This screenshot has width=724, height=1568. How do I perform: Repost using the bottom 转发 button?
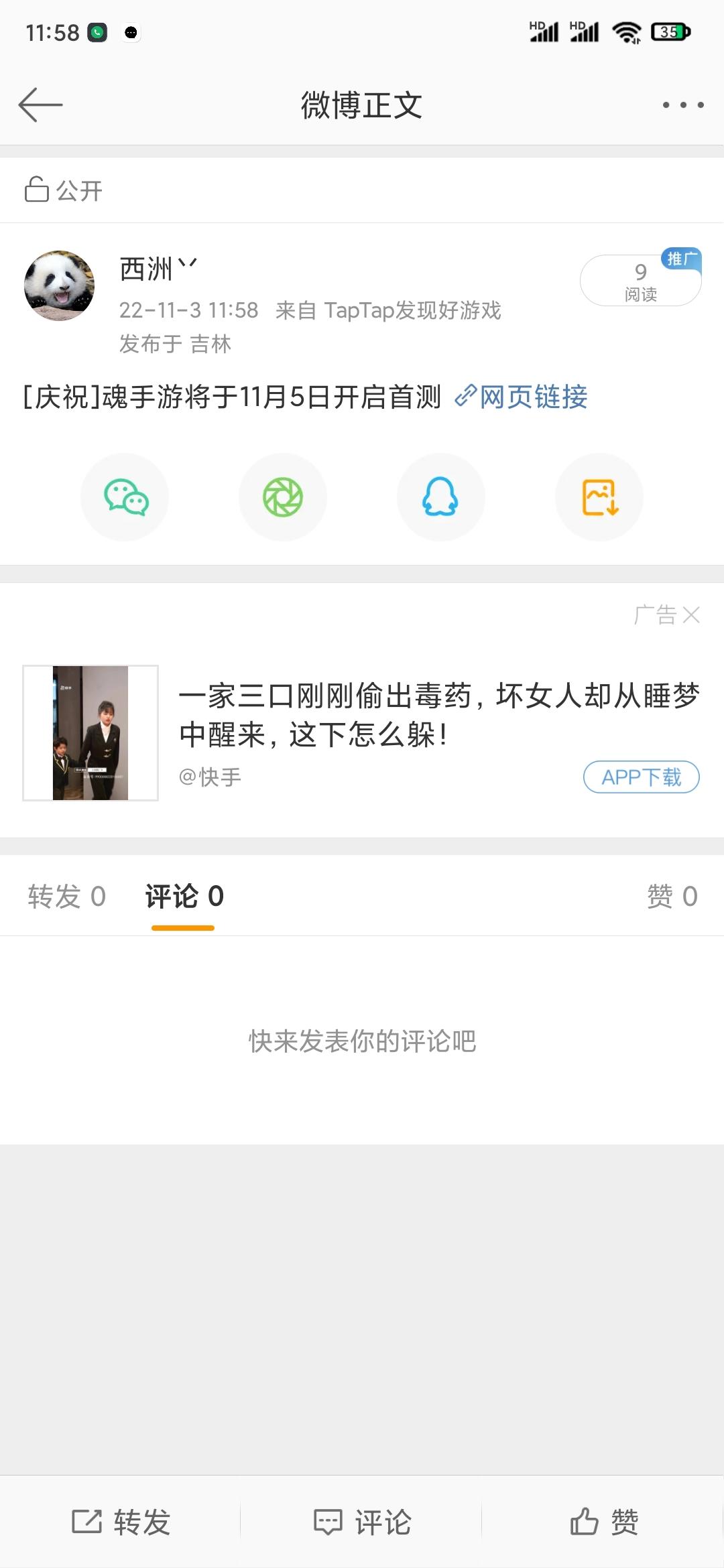point(121,1522)
